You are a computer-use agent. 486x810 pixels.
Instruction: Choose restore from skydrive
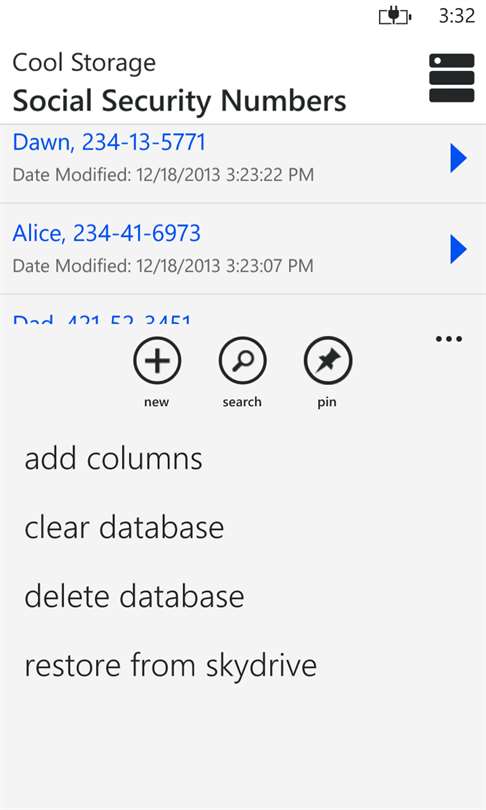pos(170,665)
